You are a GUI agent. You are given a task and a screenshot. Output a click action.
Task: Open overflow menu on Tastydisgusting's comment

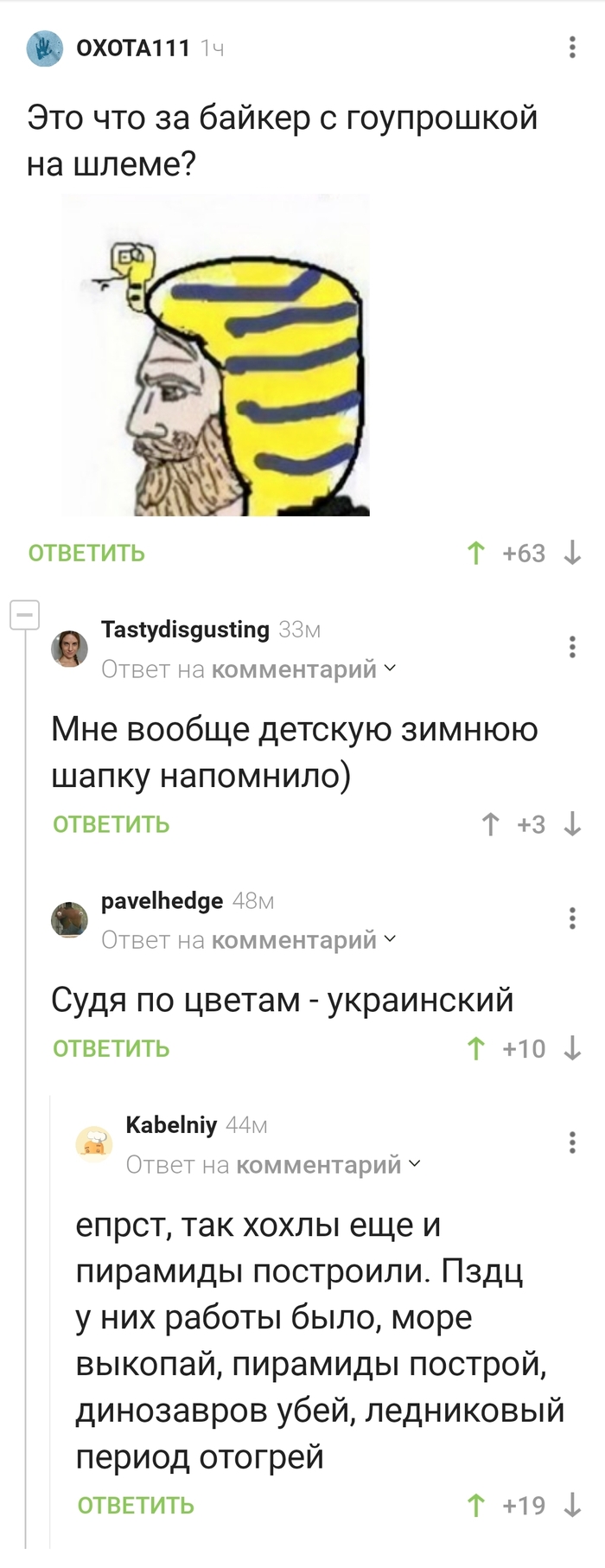coord(572,646)
